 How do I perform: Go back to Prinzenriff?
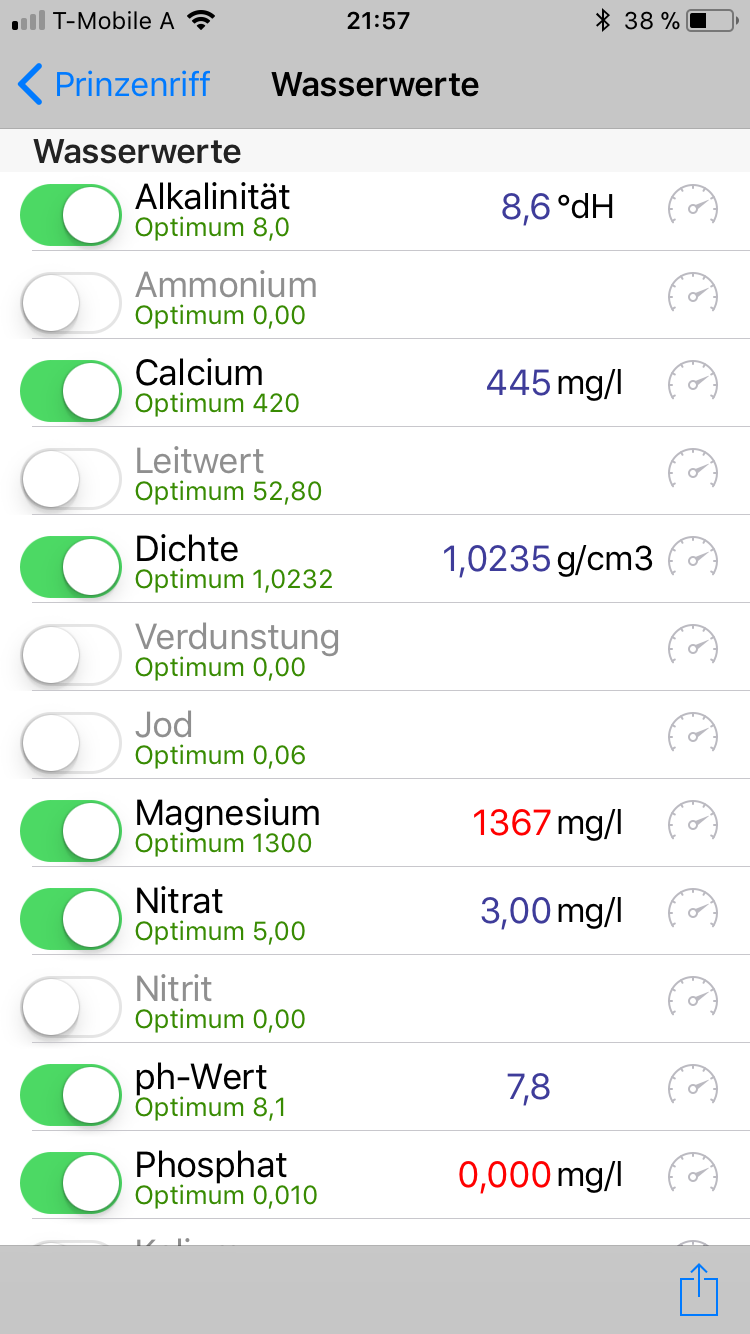(x=114, y=85)
